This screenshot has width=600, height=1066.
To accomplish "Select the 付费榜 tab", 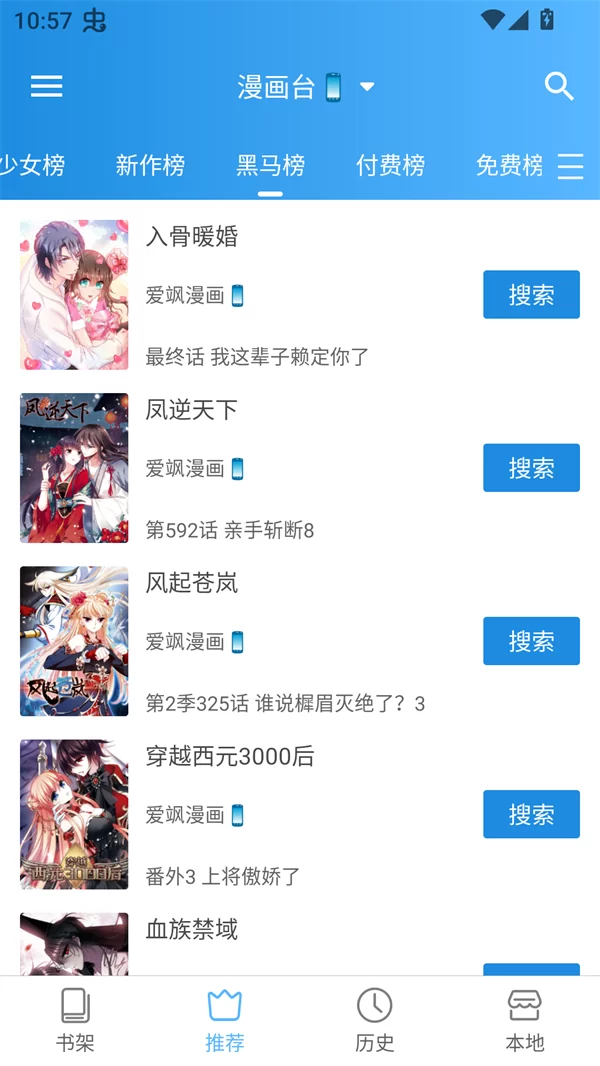I will click(390, 165).
